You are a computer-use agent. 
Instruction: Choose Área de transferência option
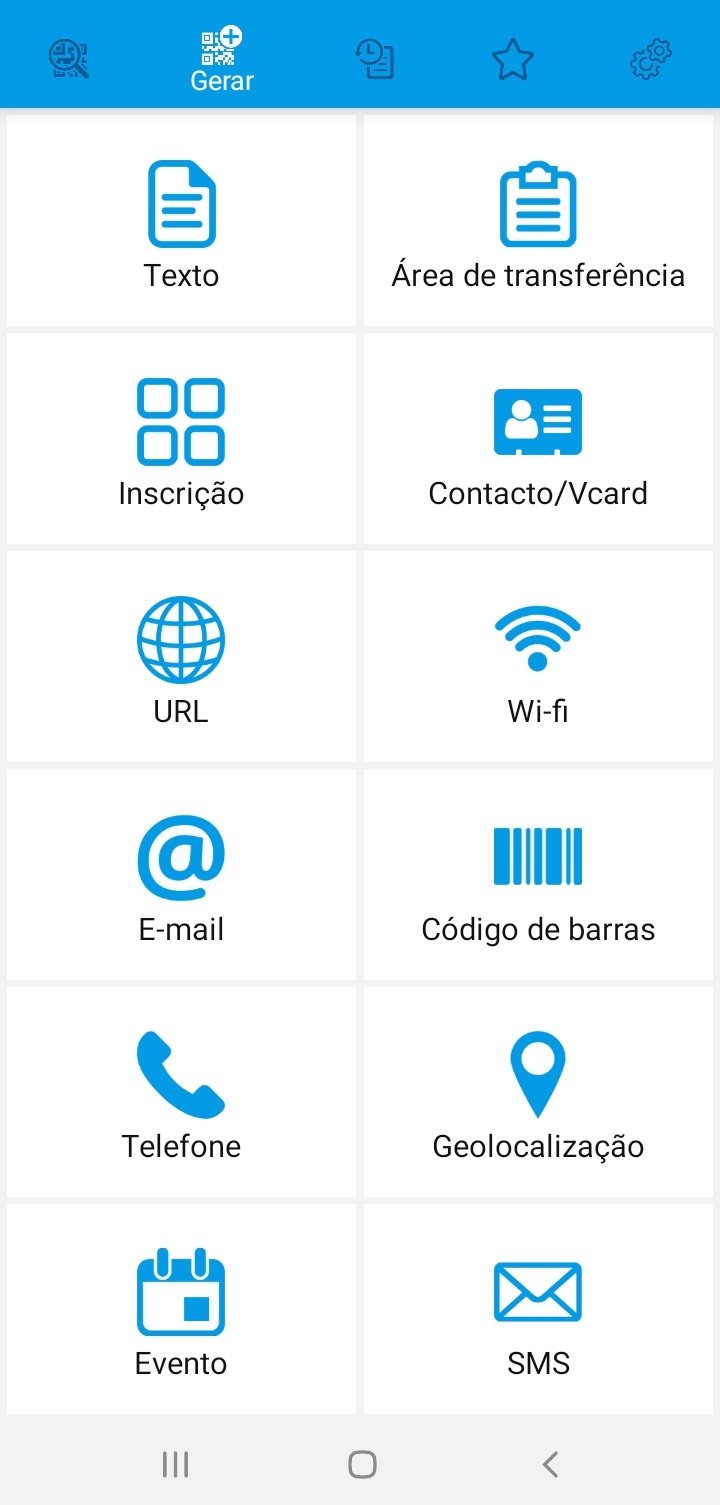tap(538, 220)
